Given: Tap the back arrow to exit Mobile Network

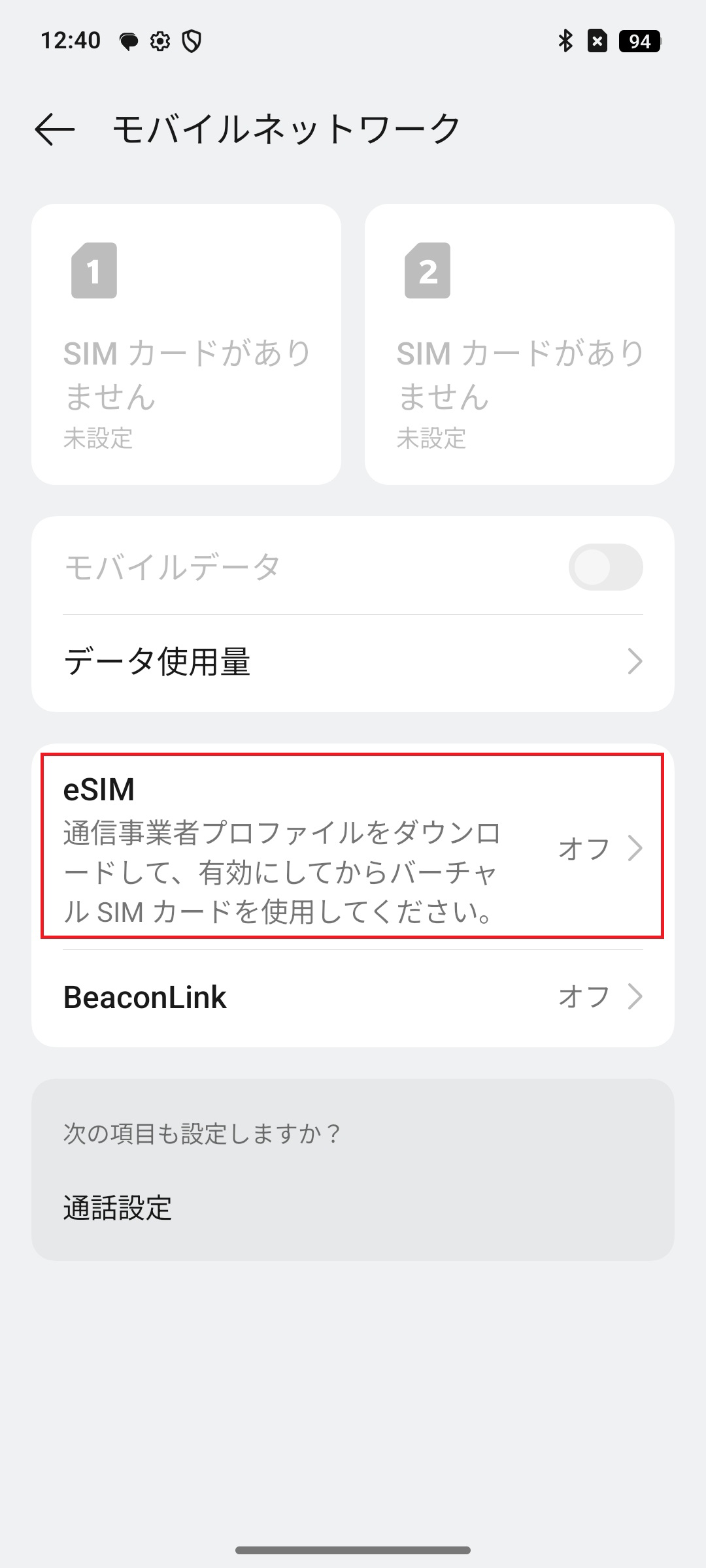Looking at the screenshot, I should [56, 129].
